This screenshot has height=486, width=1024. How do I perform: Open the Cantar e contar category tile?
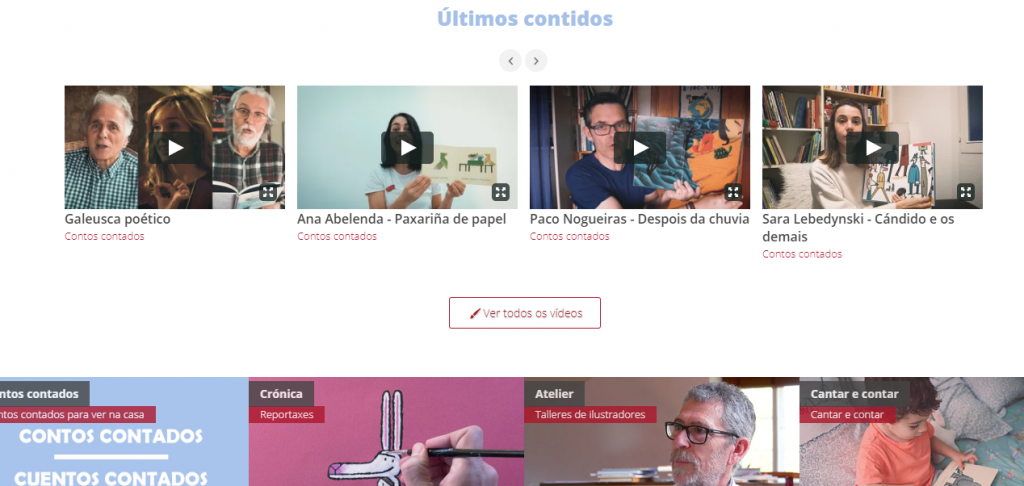pyautogui.click(x=910, y=440)
